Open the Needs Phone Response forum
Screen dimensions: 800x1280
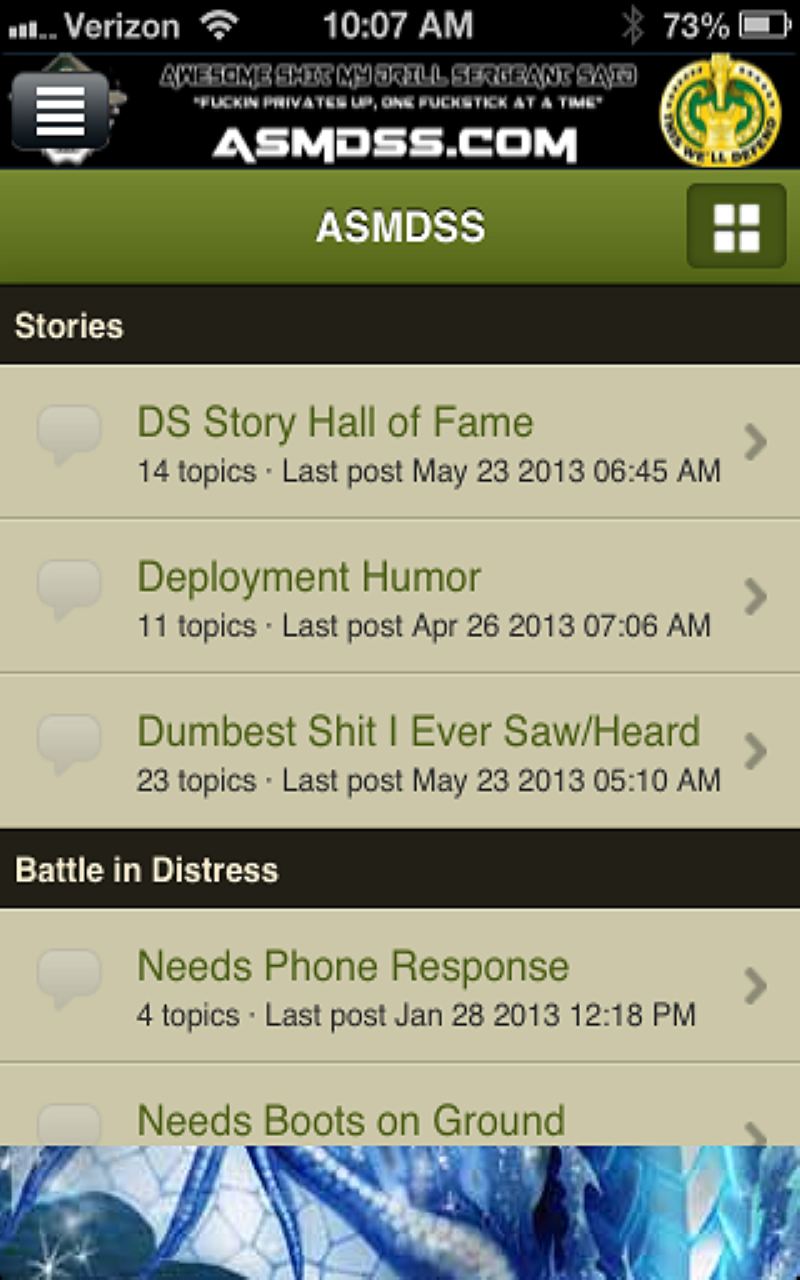(x=400, y=985)
